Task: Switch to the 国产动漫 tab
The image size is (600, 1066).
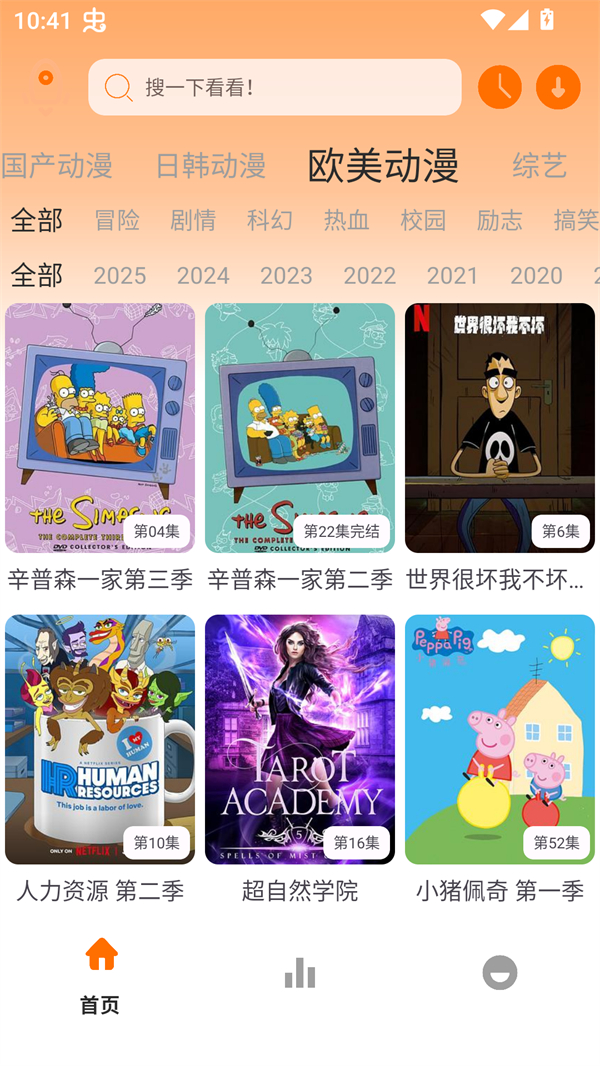Action: (x=57, y=165)
